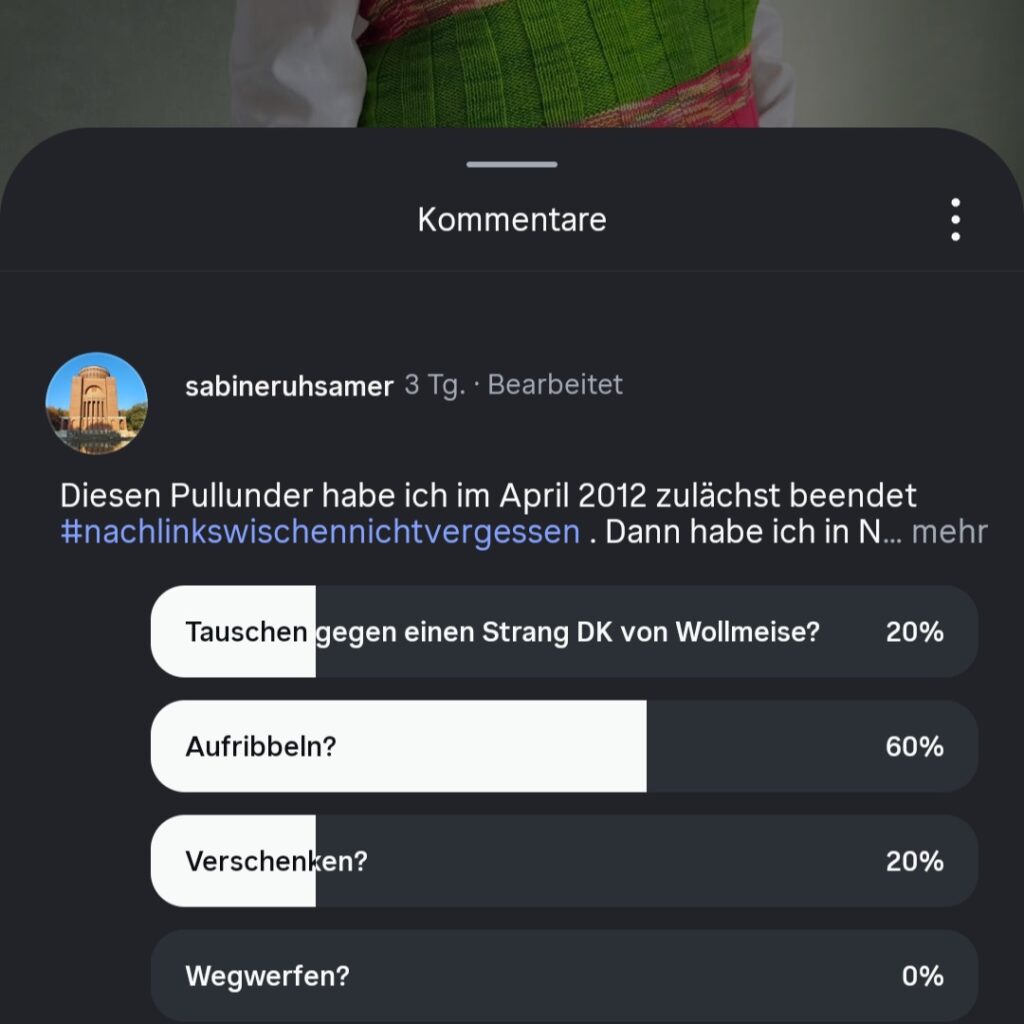Open sabineruhsamer's profile picture
Image resolution: width=1024 pixels, height=1024 pixels.
[97, 402]
